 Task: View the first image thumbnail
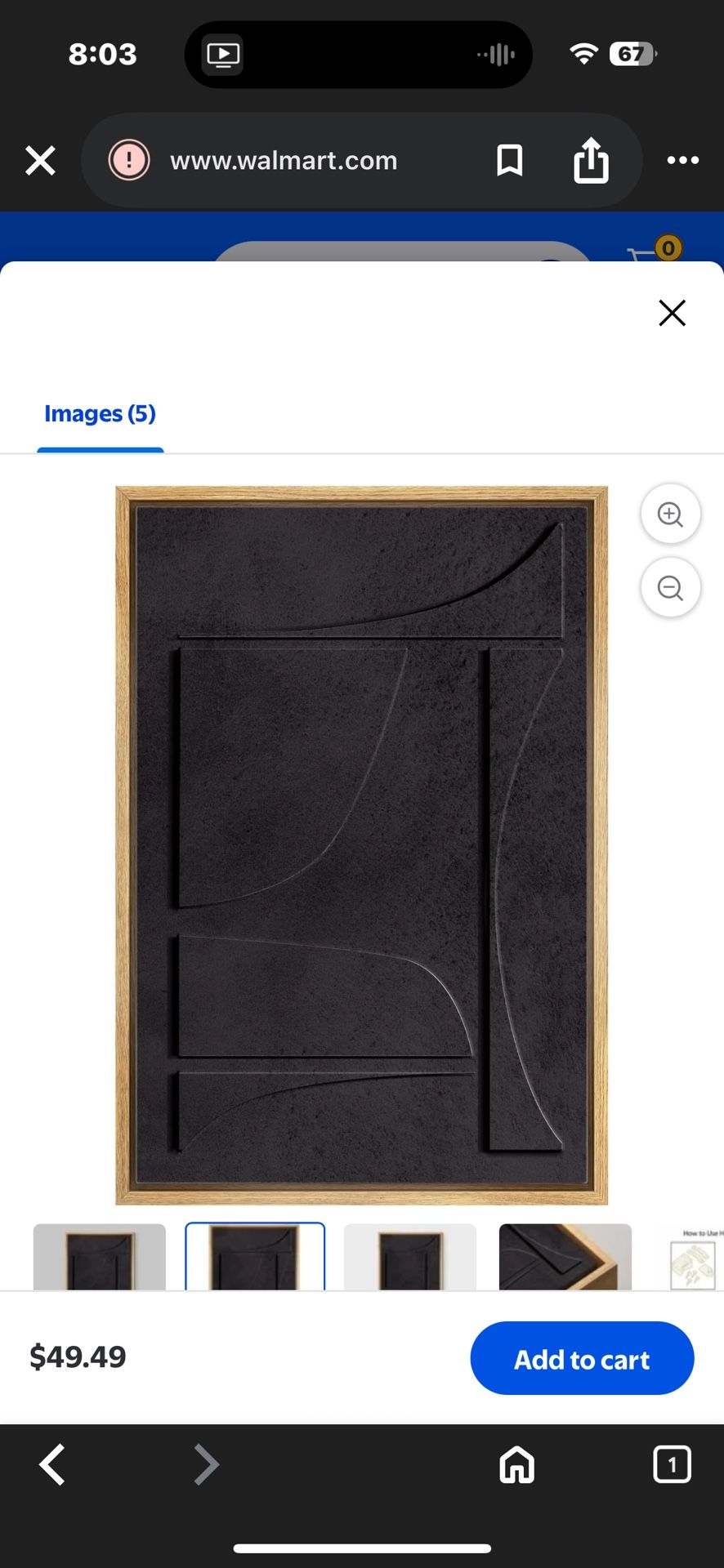point(100,1258)
